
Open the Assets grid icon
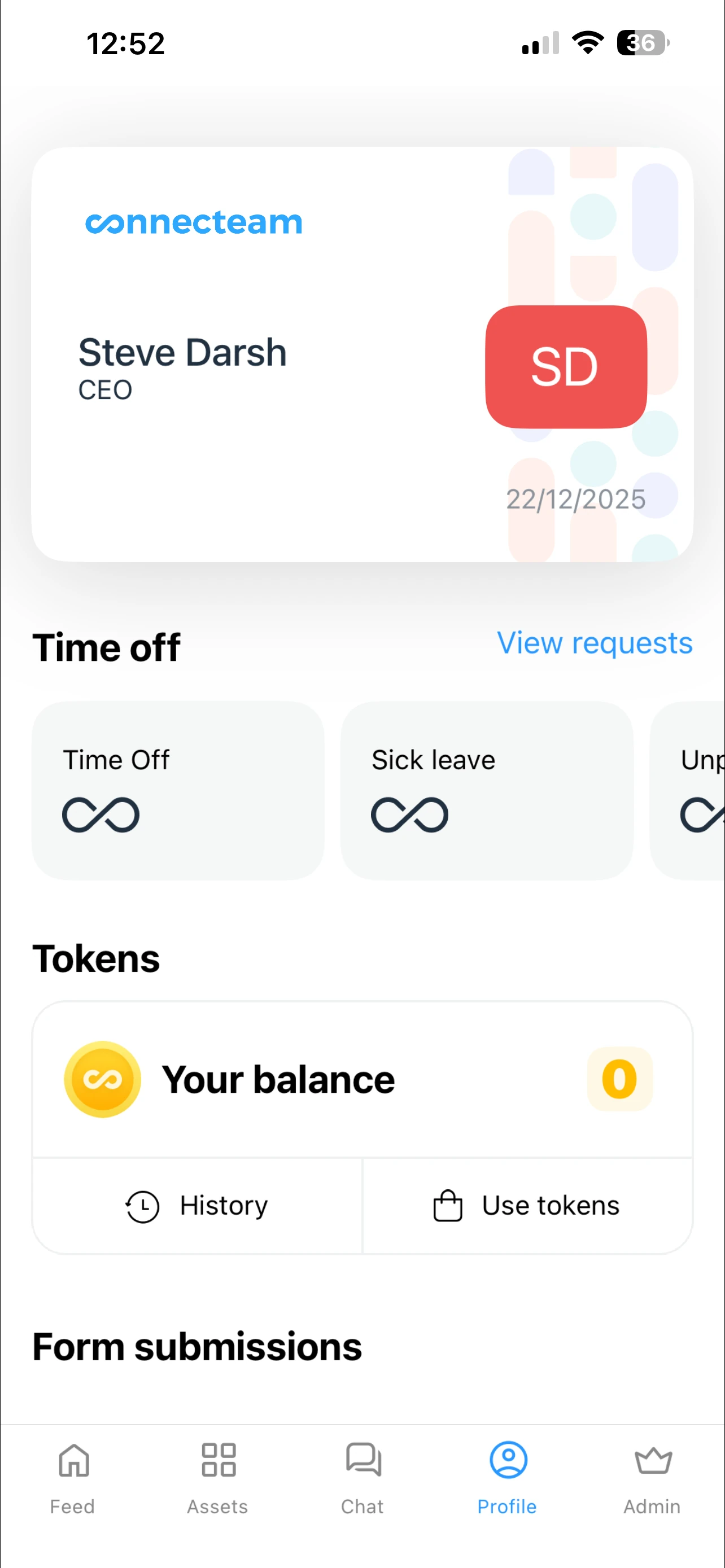tap(217, 1461)
